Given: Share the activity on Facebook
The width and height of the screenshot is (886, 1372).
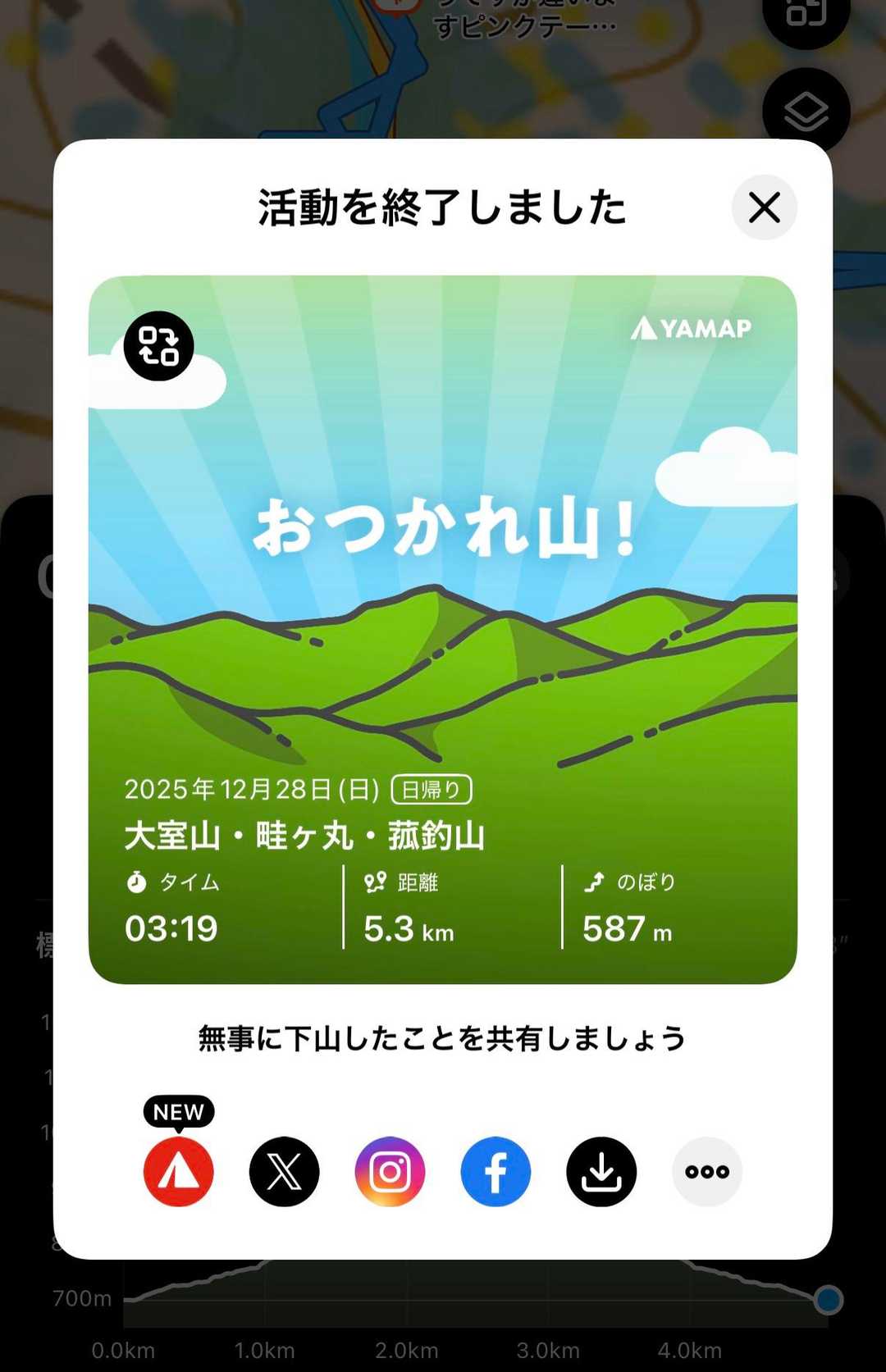Looking at the screenshot, I should click(x=496, y=1171).
